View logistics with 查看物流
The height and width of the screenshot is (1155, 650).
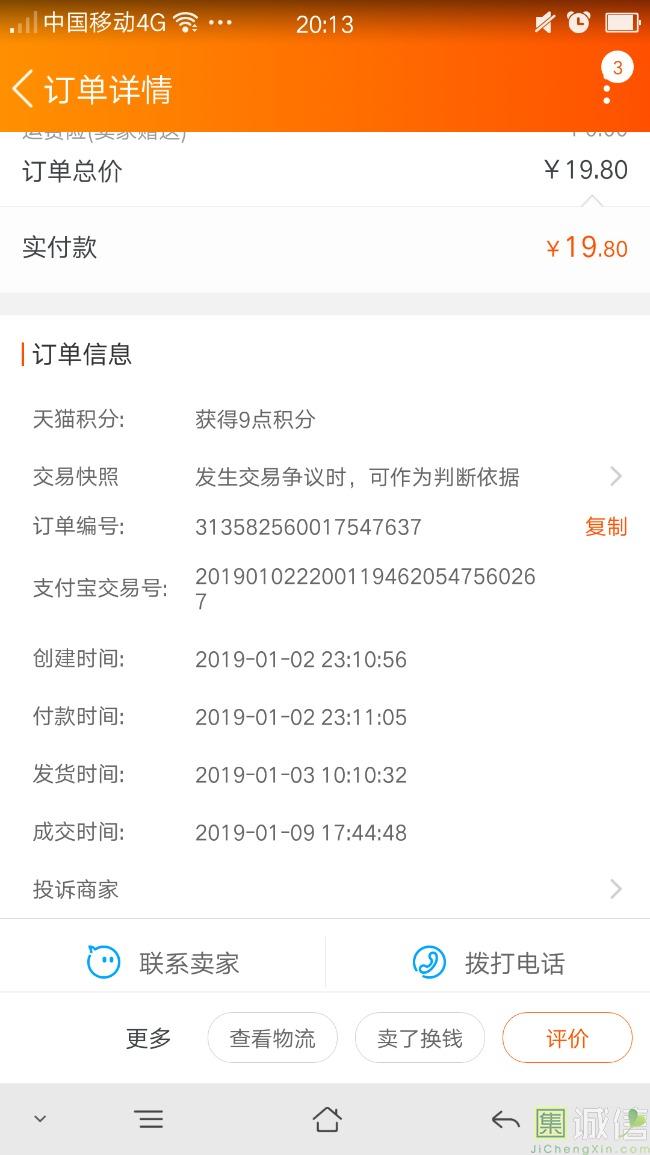tap(273, 1038)
